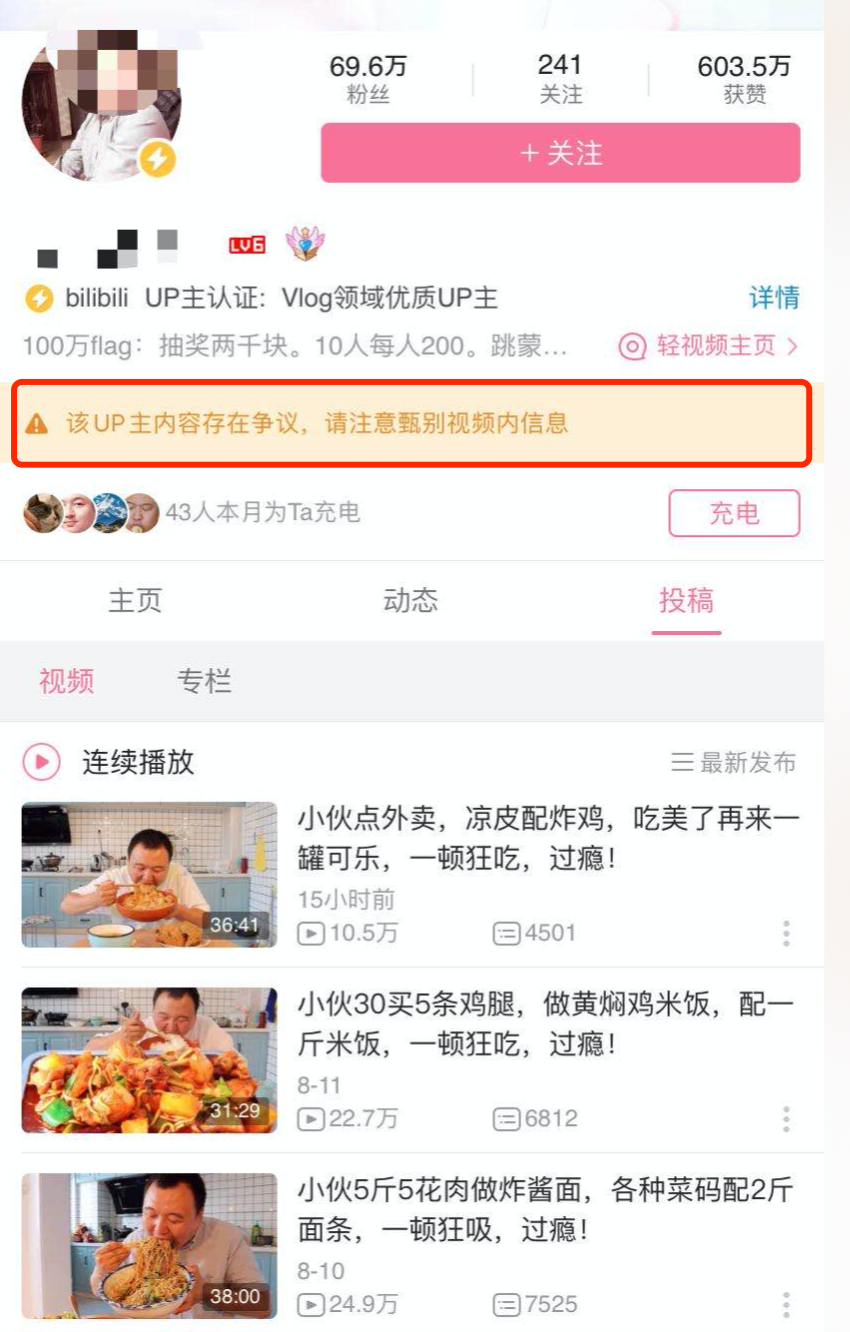Image resolution: width=850 pixels, height=1332 pixels.
Task: Tap the 充电 button to support
Action: (734, 513)
